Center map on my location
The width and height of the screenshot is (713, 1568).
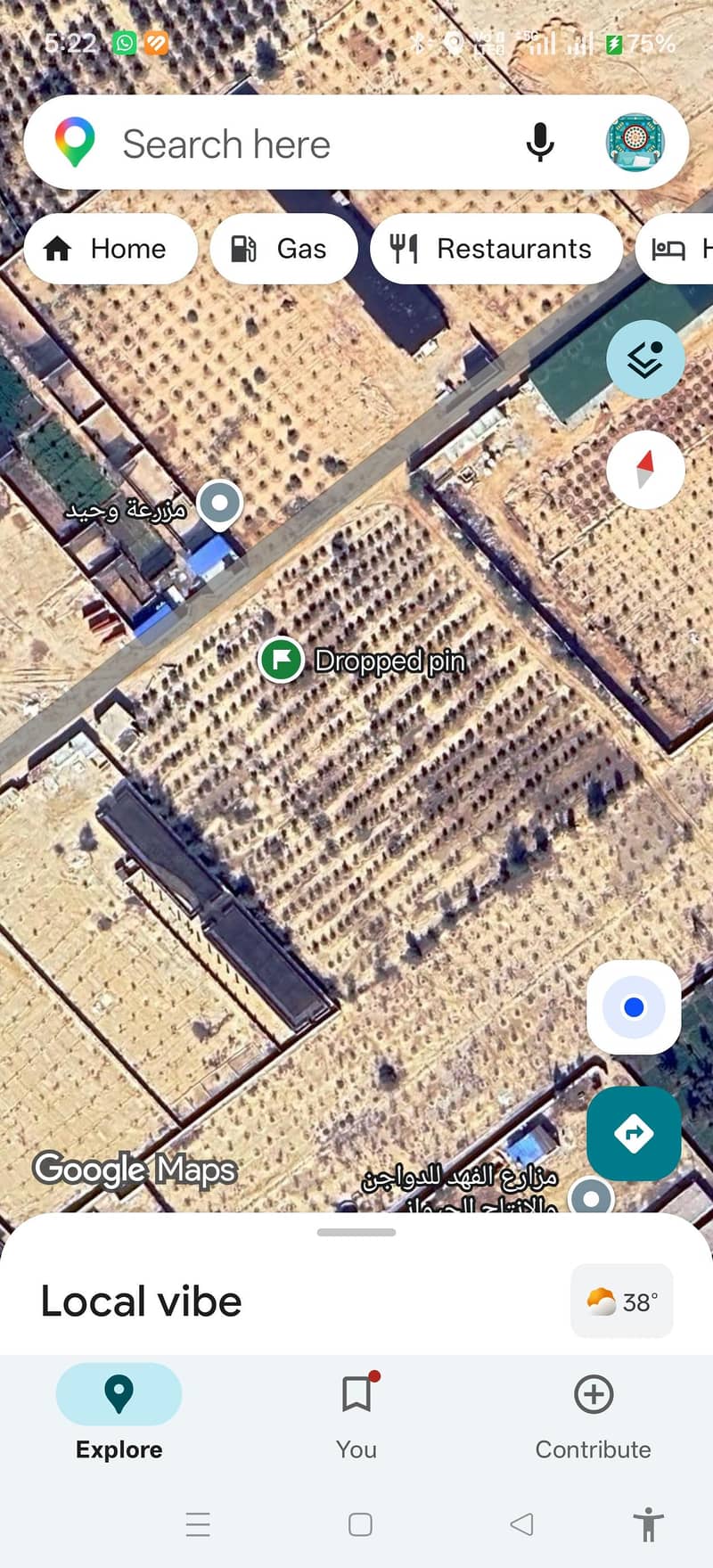pos(634,1007)
